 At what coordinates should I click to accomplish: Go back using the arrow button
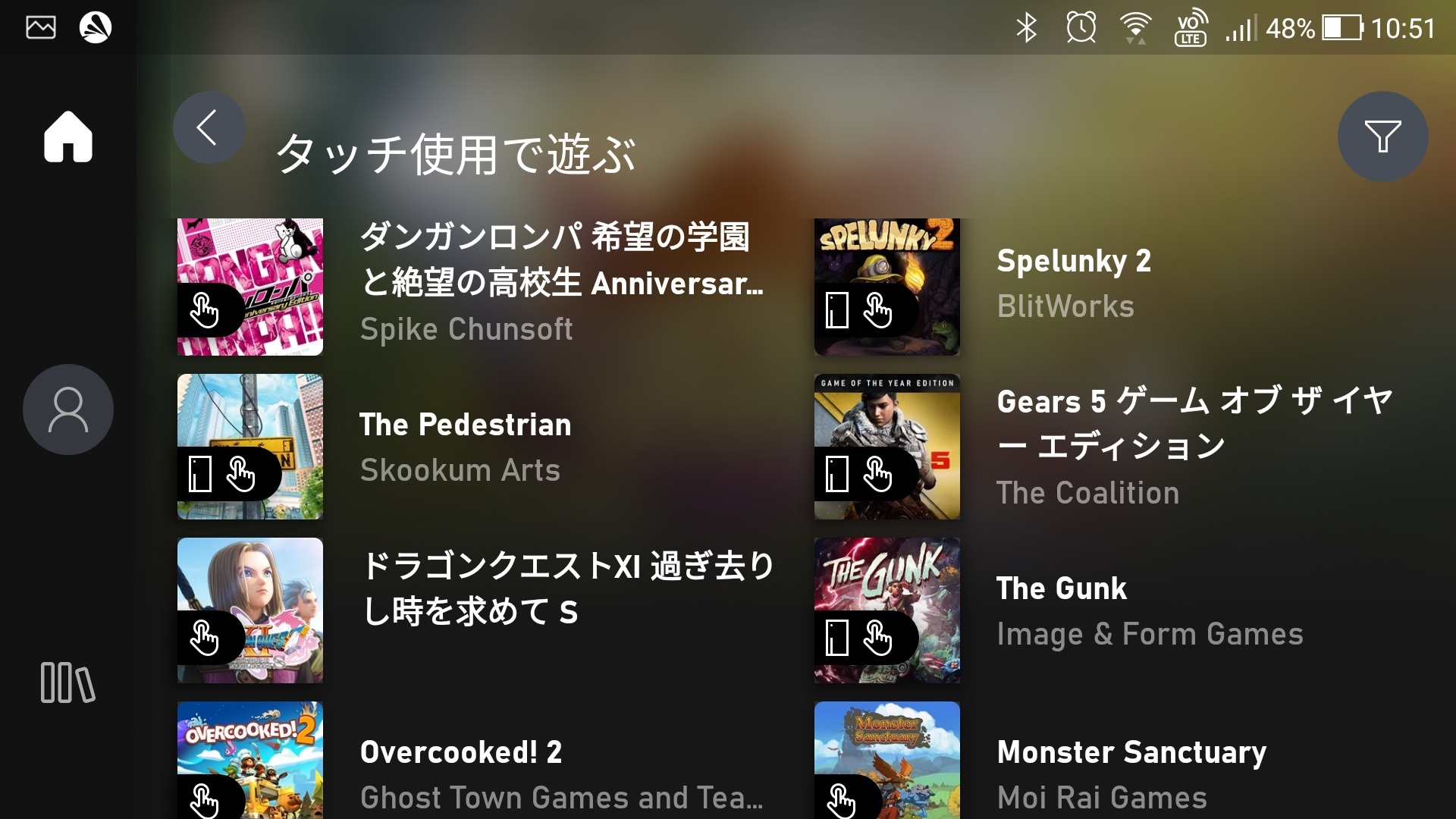[x=209, y=127]
